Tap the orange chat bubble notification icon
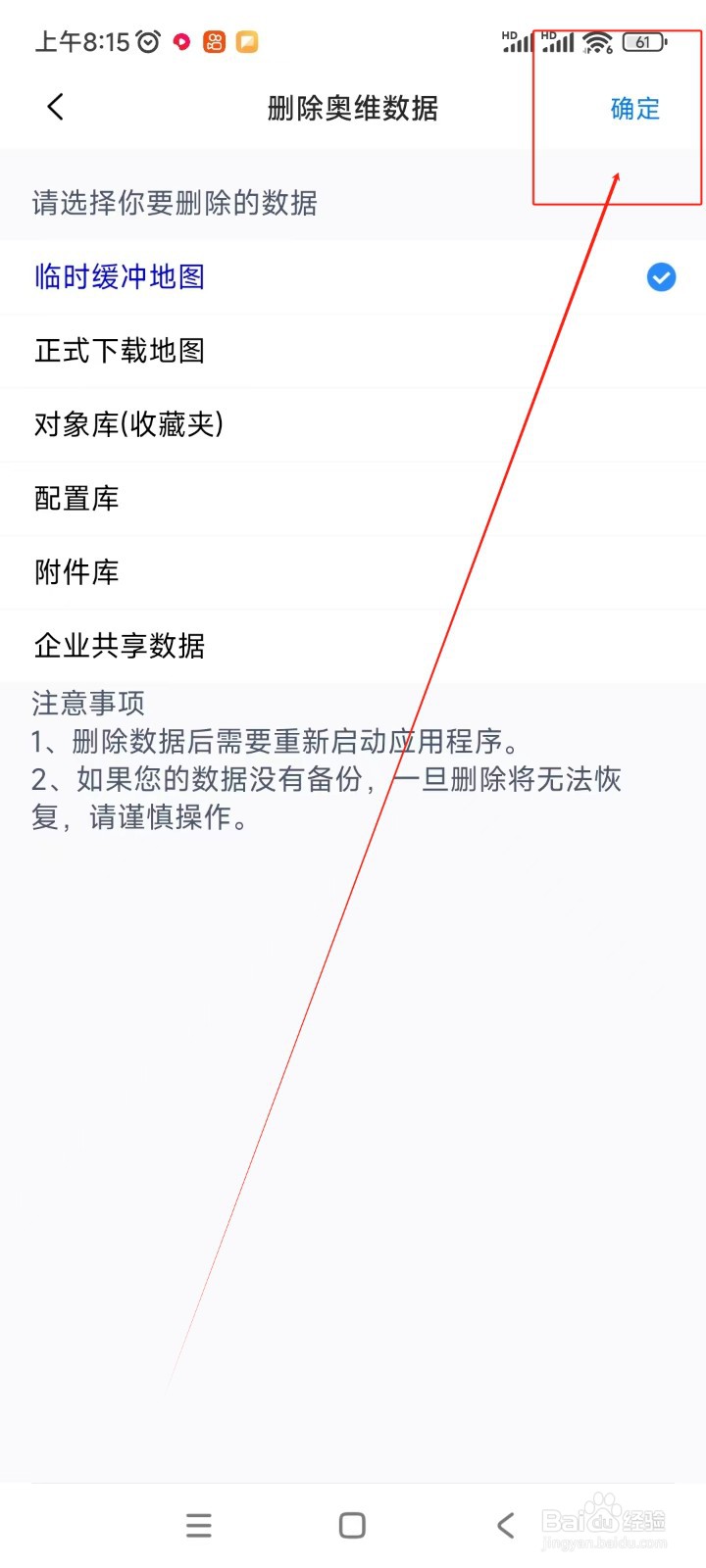This screenshot has width=706, height=1568. 247,41
